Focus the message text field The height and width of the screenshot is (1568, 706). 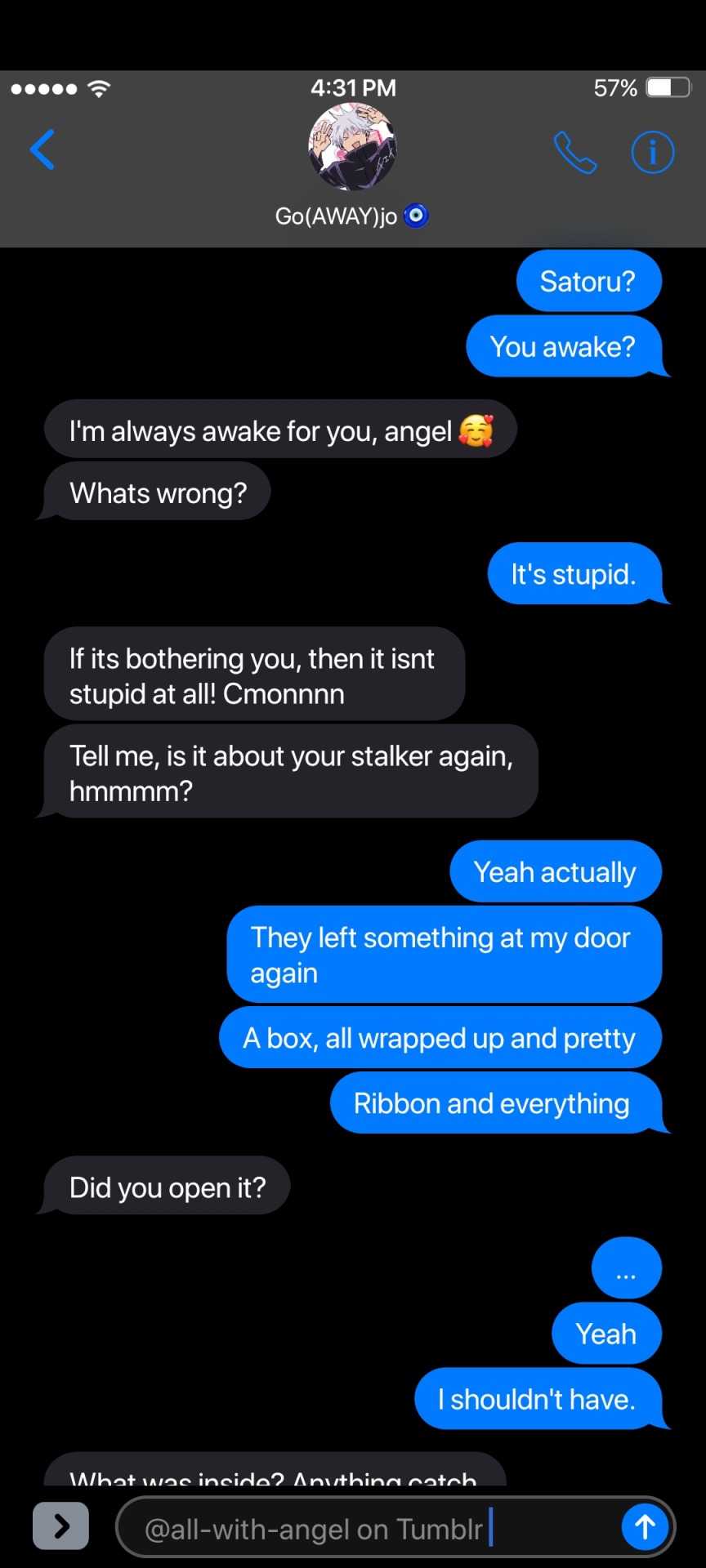(368, 1527)
